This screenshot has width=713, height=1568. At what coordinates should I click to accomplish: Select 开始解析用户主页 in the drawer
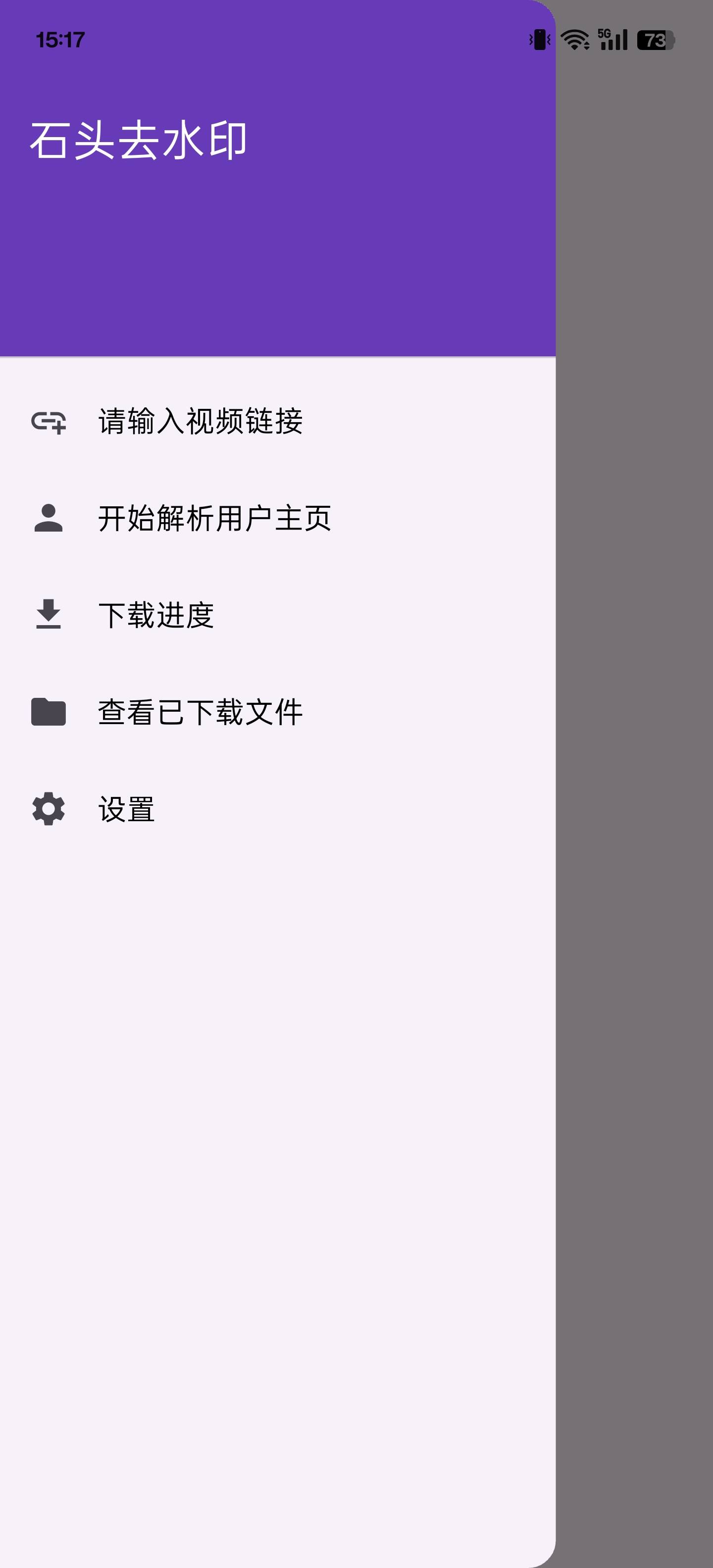pos(278,518)
